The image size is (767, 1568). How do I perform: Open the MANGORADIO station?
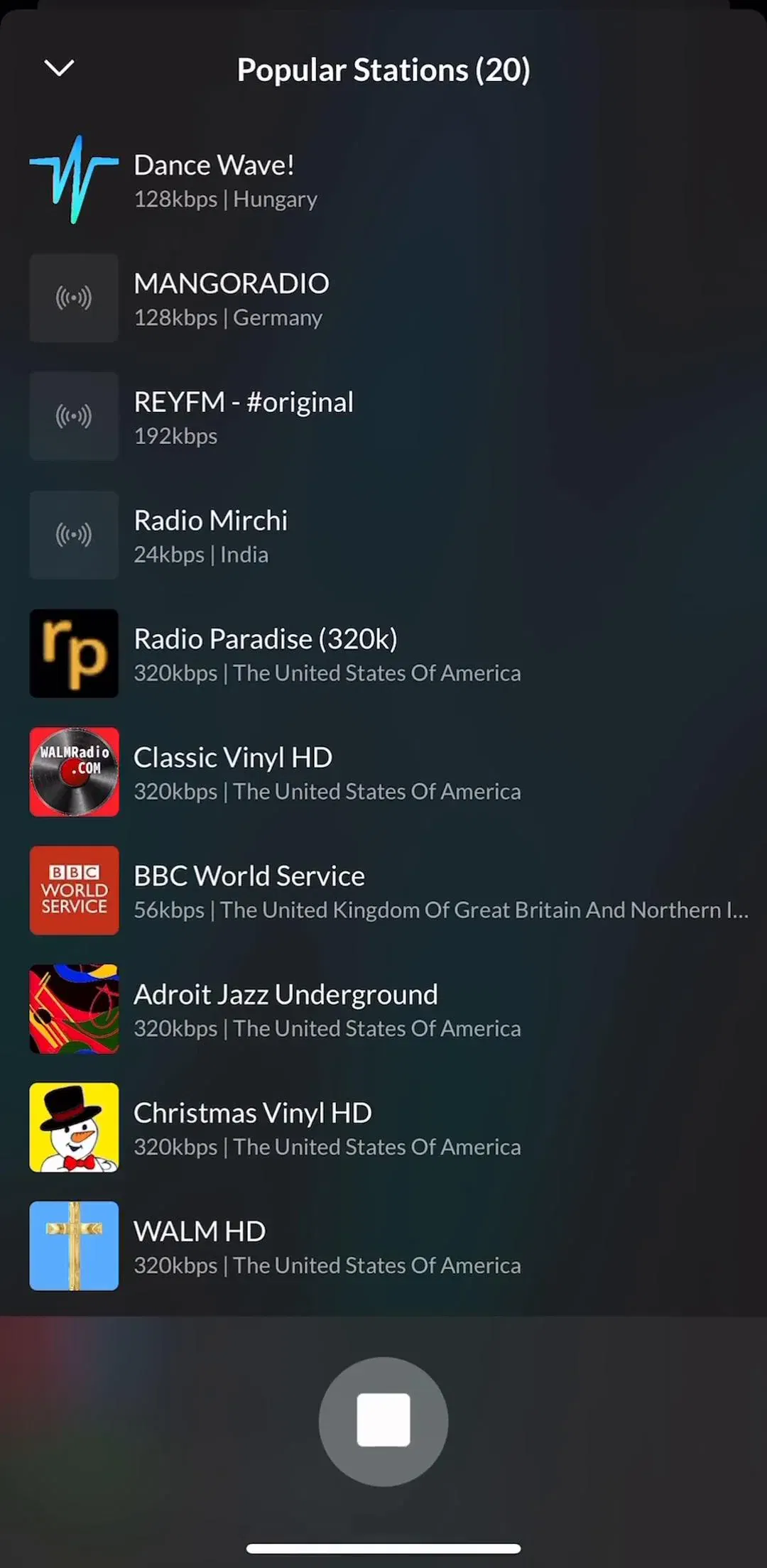point(383,298)
